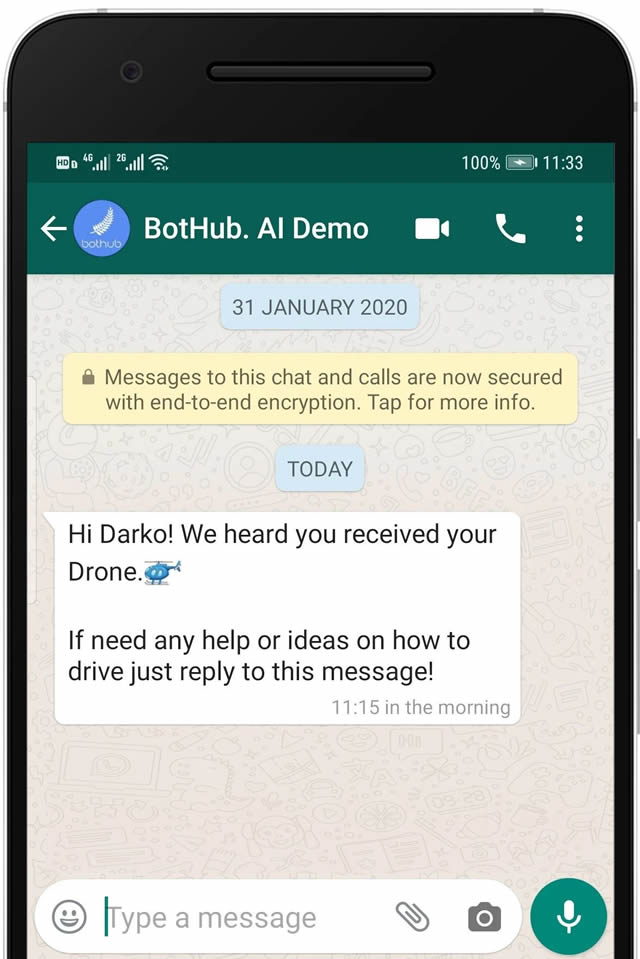Go back from the BotHub chat
The width and height of the screenshot is (640, 959).
point(54,229)
